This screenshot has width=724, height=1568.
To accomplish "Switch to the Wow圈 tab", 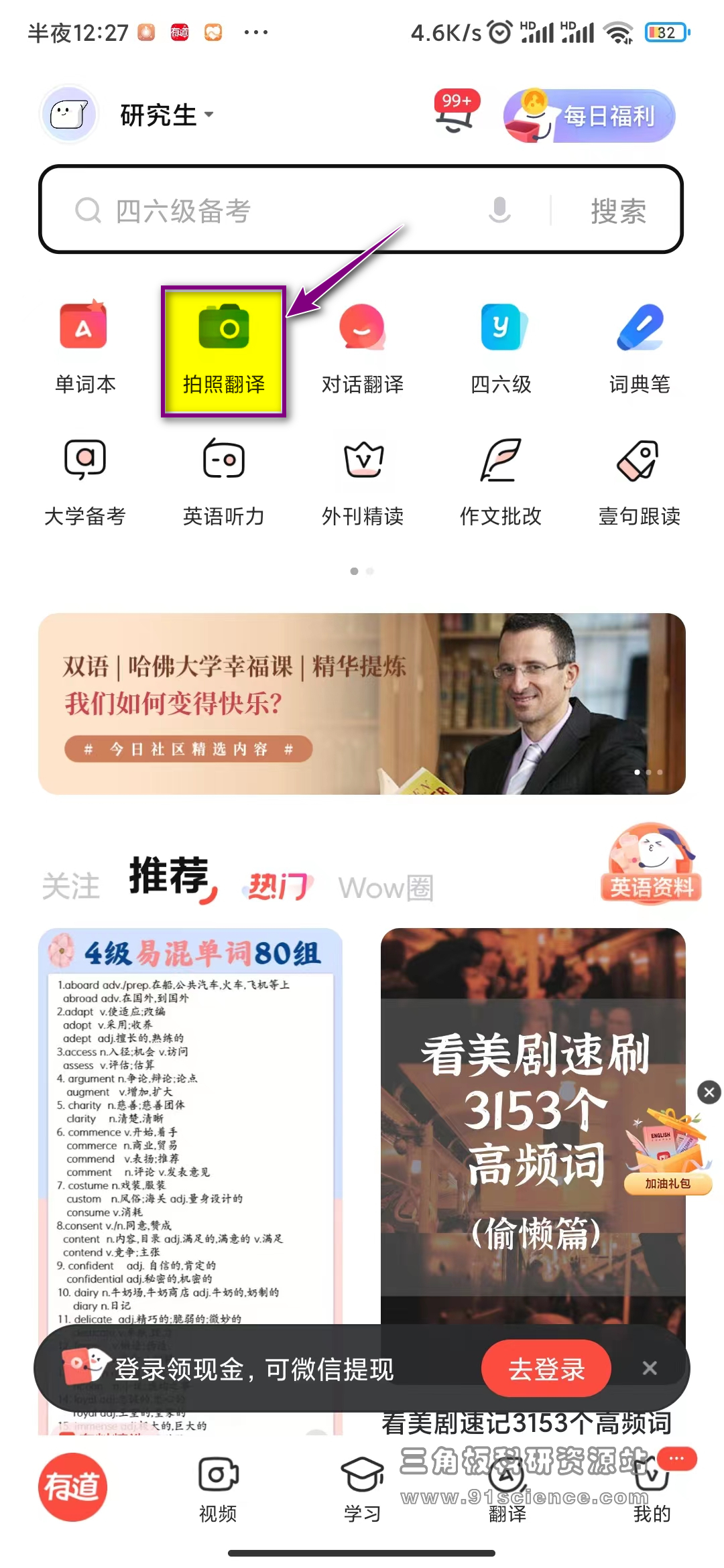I will (x=385, y=887).
